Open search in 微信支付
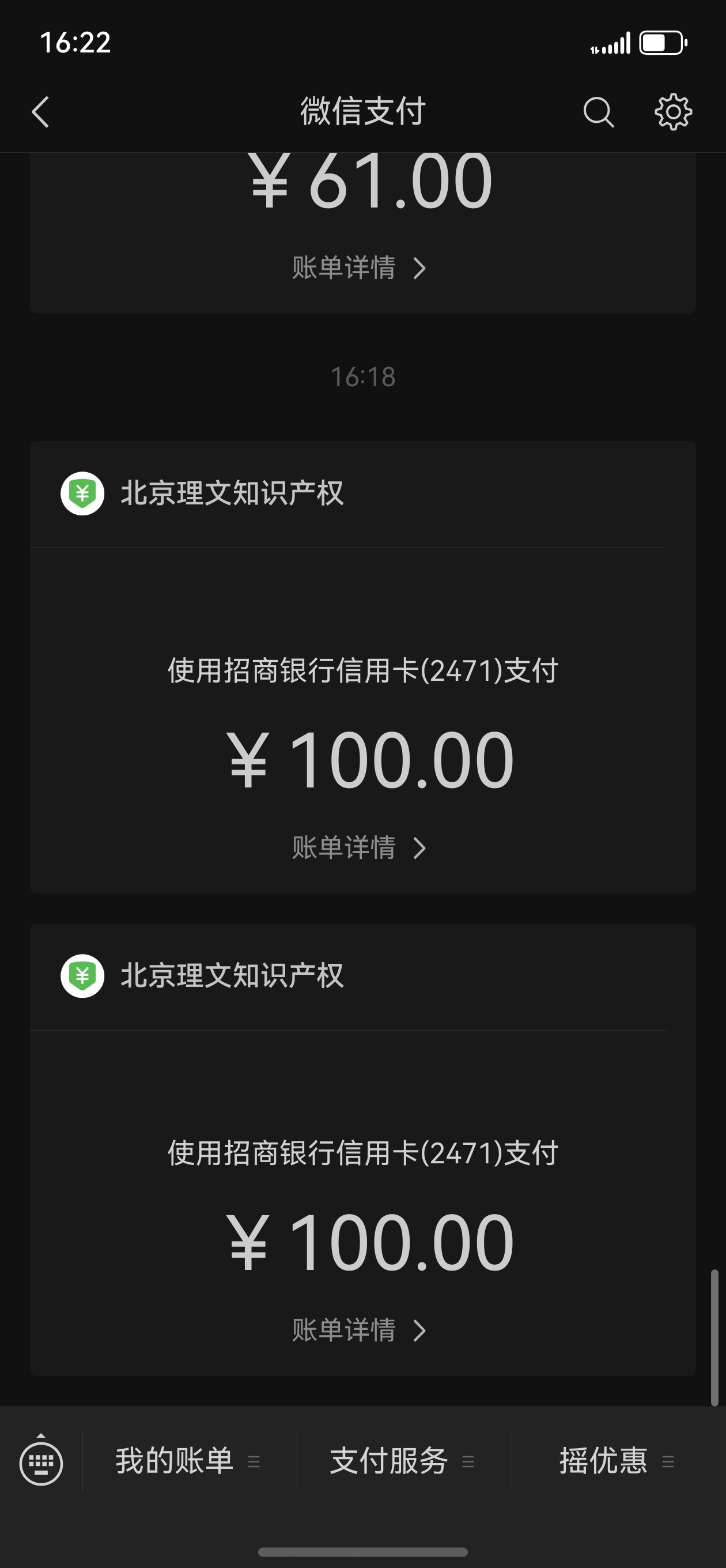This screenshot has width=726, height=1568. (x=598, y=112)
